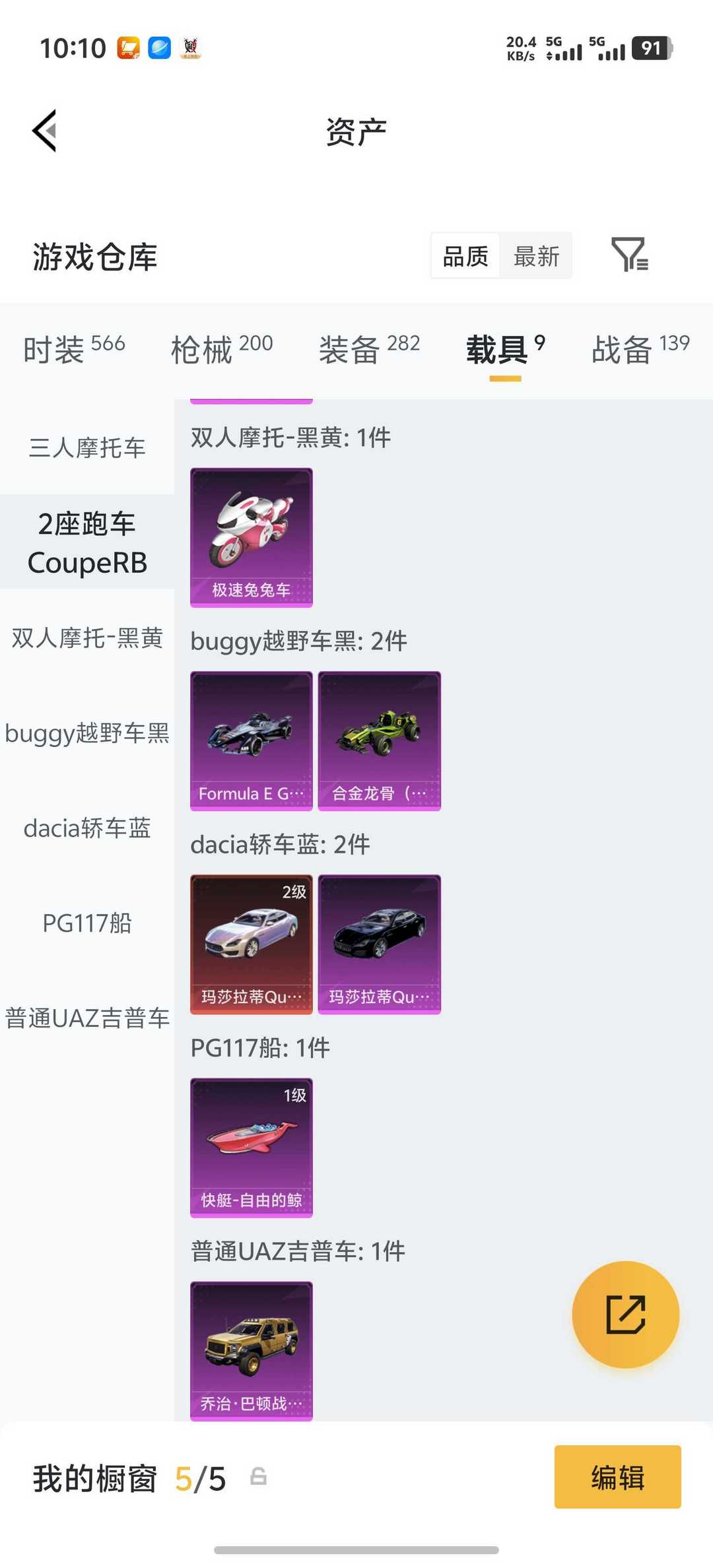
Task: View the 快艇-自由的鲸 boat skin
Action: coord(252,1147)
